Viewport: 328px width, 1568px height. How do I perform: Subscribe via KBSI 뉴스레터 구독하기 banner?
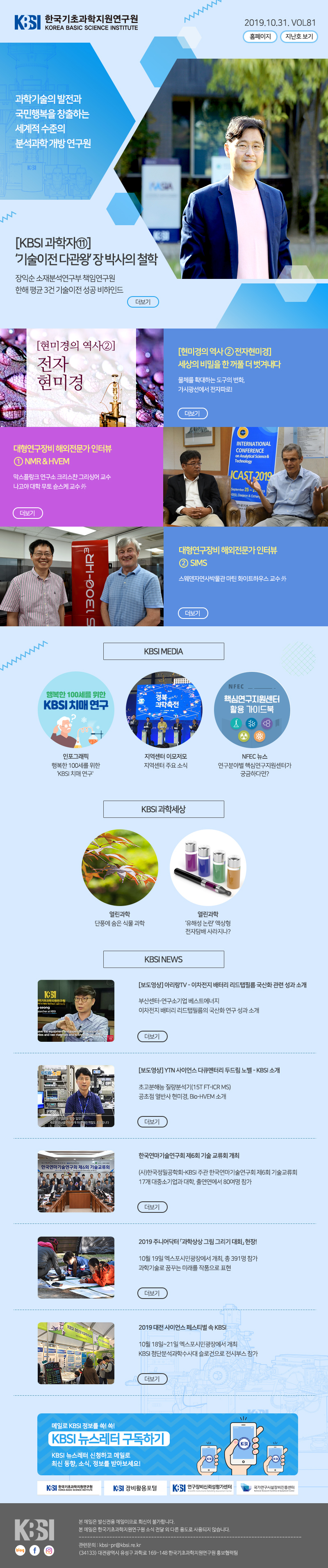pos(109,1438)
